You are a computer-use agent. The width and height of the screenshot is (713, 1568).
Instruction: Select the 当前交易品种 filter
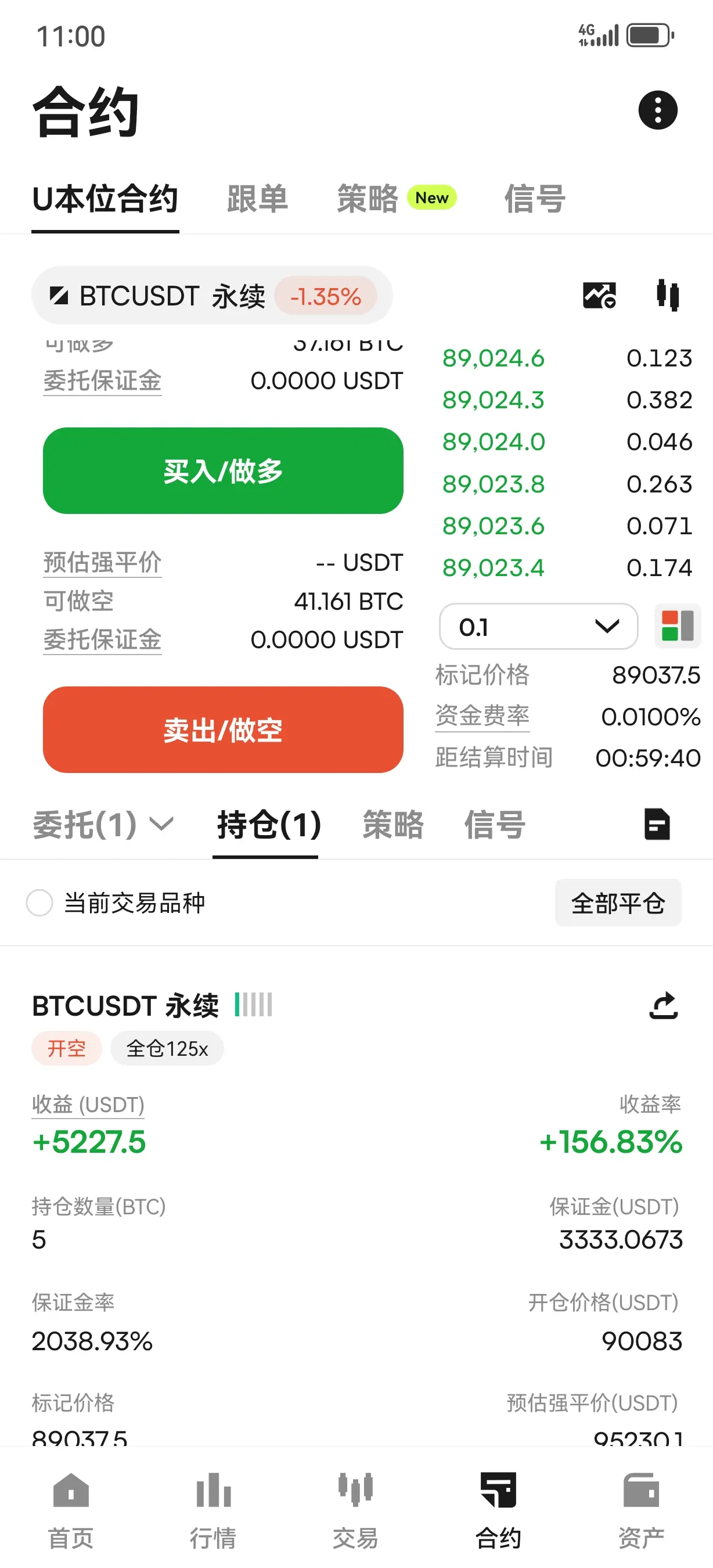[39, 902]
